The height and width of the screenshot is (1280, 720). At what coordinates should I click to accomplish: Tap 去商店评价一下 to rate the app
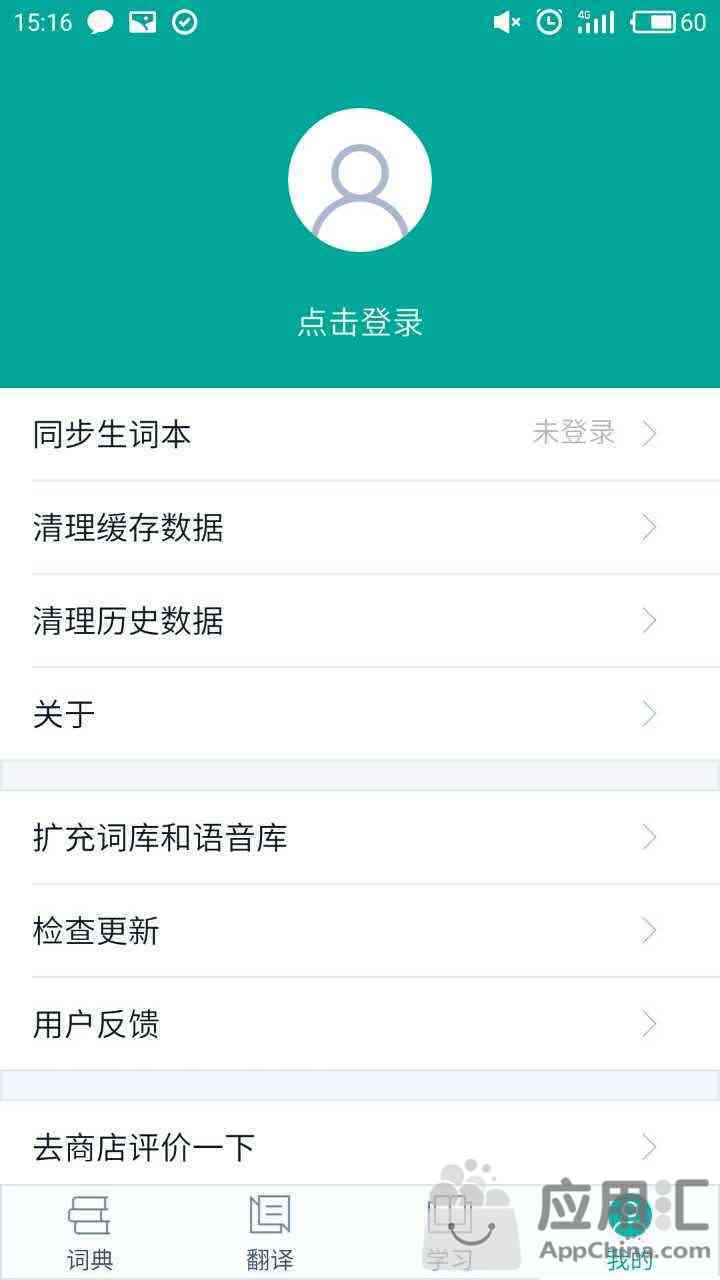point(360,1146)
